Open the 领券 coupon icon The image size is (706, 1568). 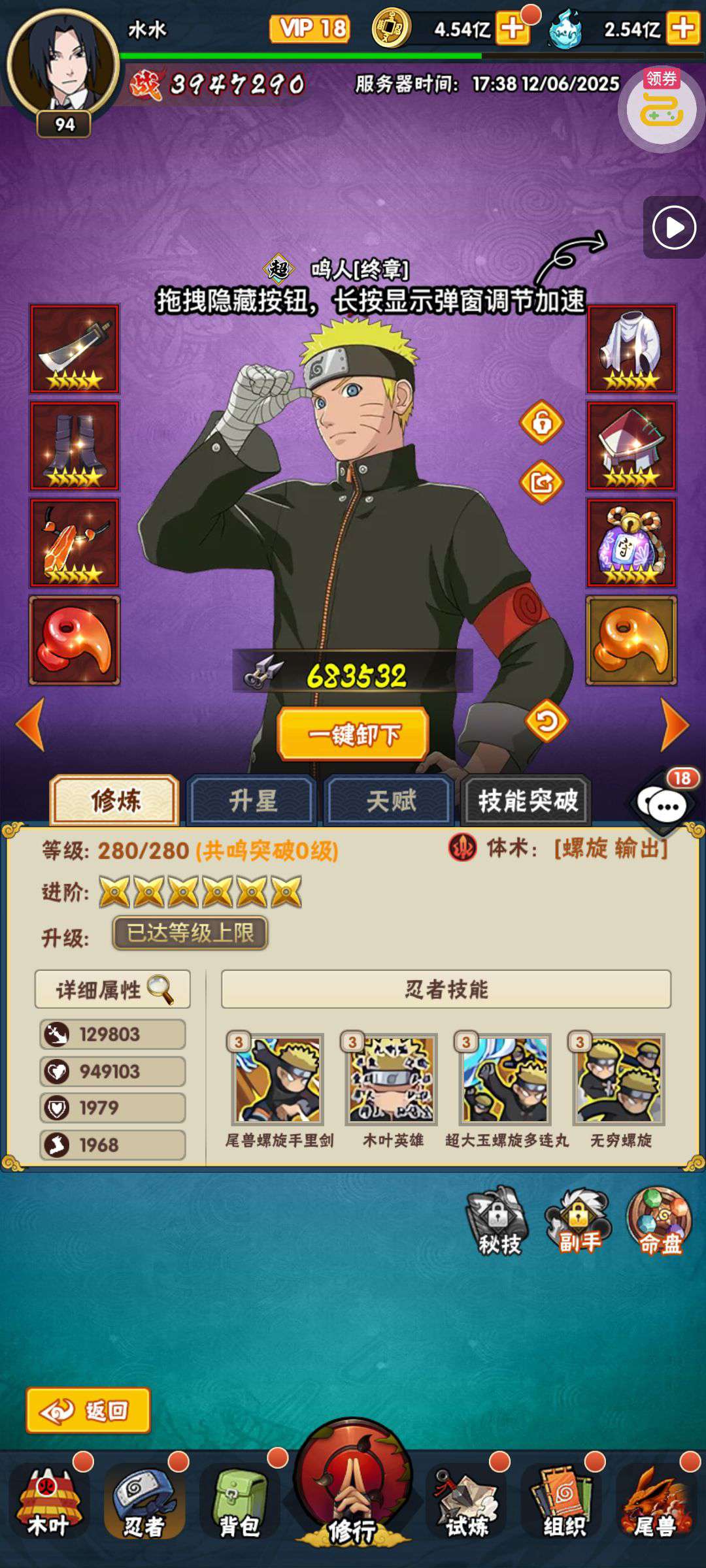tap(660, 108)
